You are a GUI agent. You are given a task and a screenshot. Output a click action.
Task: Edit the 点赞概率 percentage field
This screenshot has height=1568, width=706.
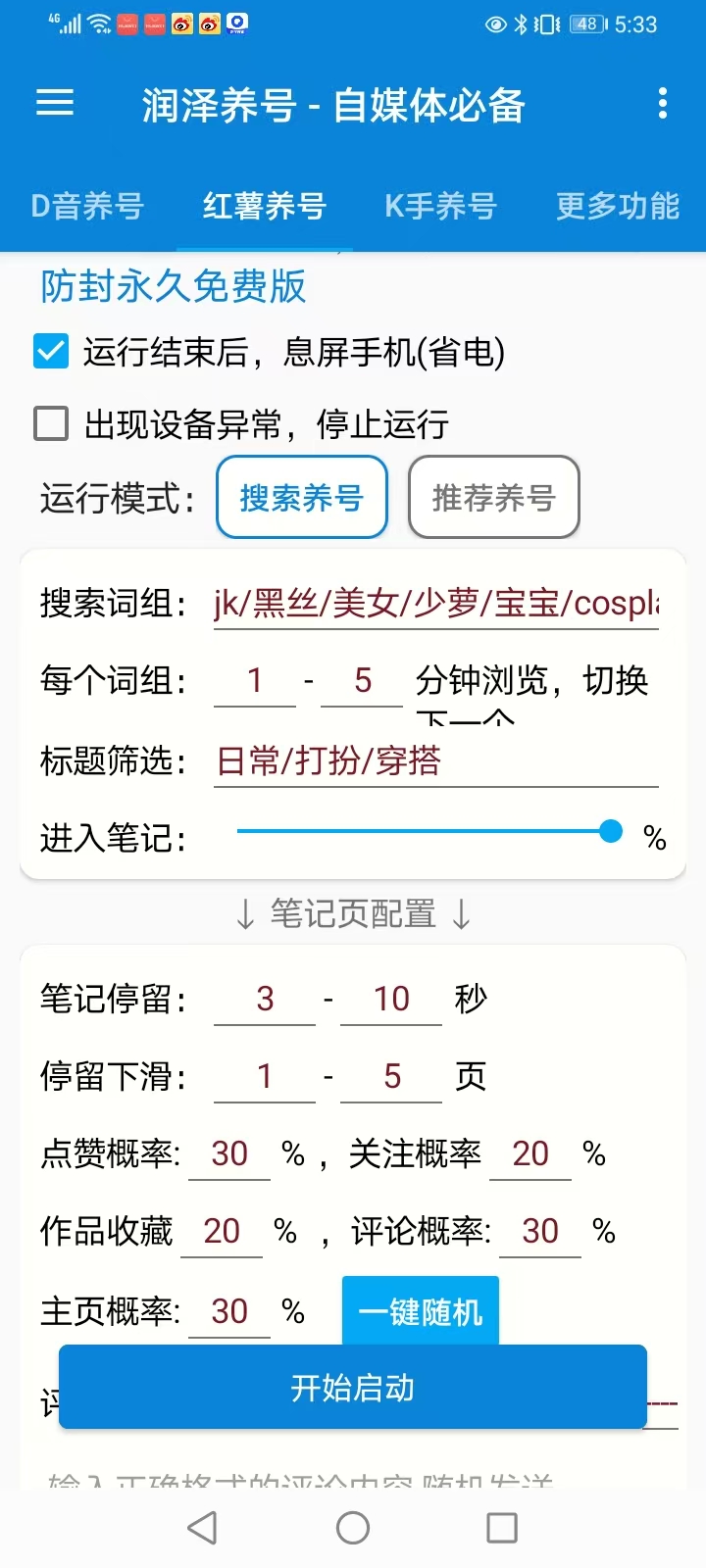click(229, 1153)
